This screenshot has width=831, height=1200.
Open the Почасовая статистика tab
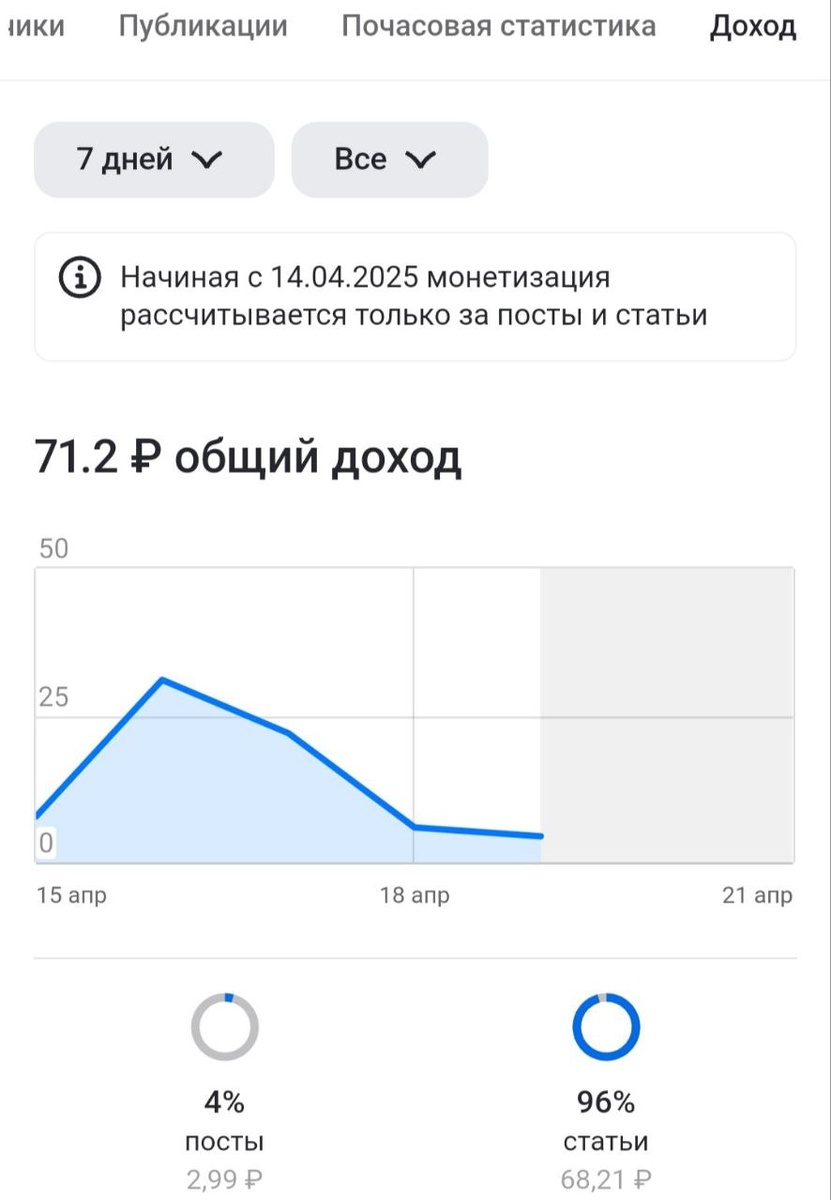click(x=499, y=26)
